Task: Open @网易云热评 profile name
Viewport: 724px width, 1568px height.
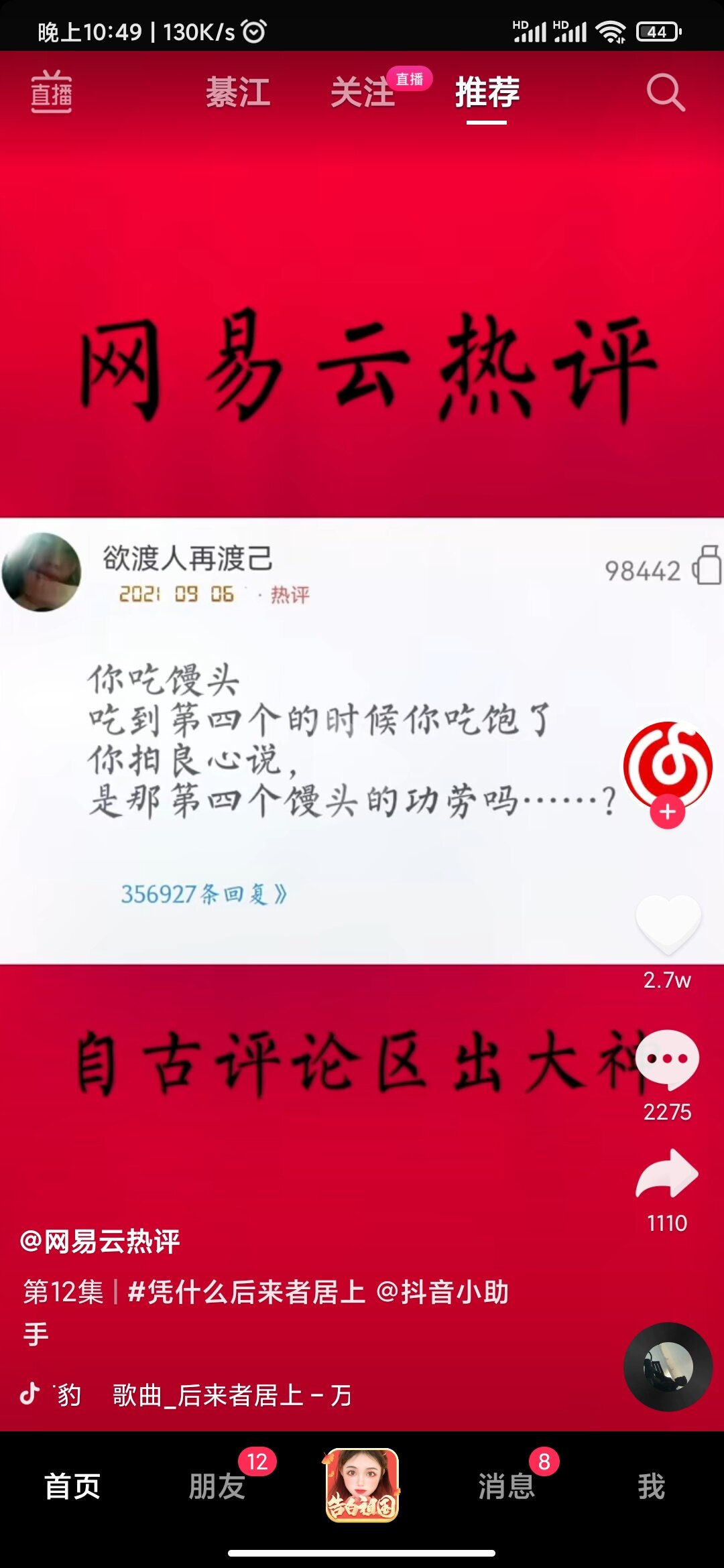Action: click(x=101, y=1241)
